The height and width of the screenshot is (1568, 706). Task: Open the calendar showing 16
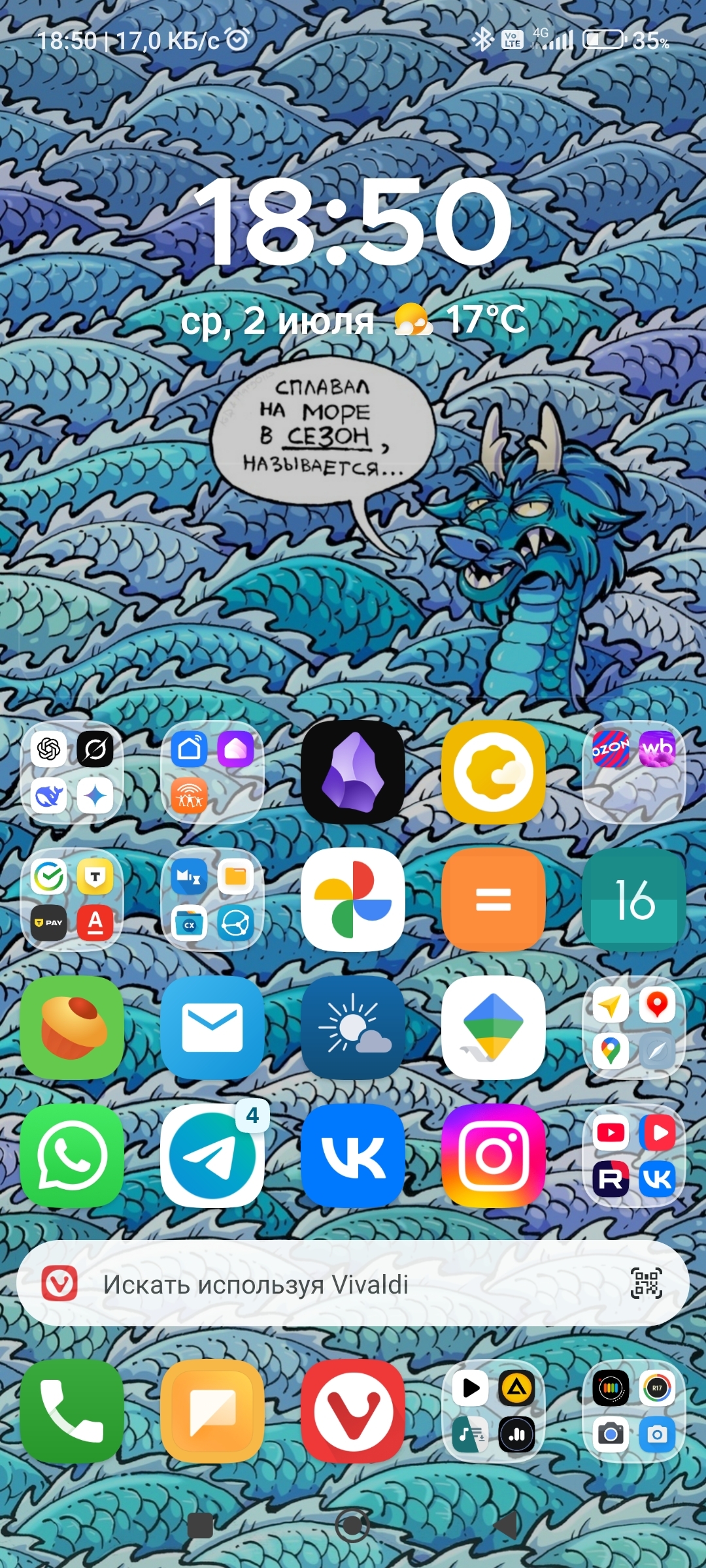pos(634,900)
